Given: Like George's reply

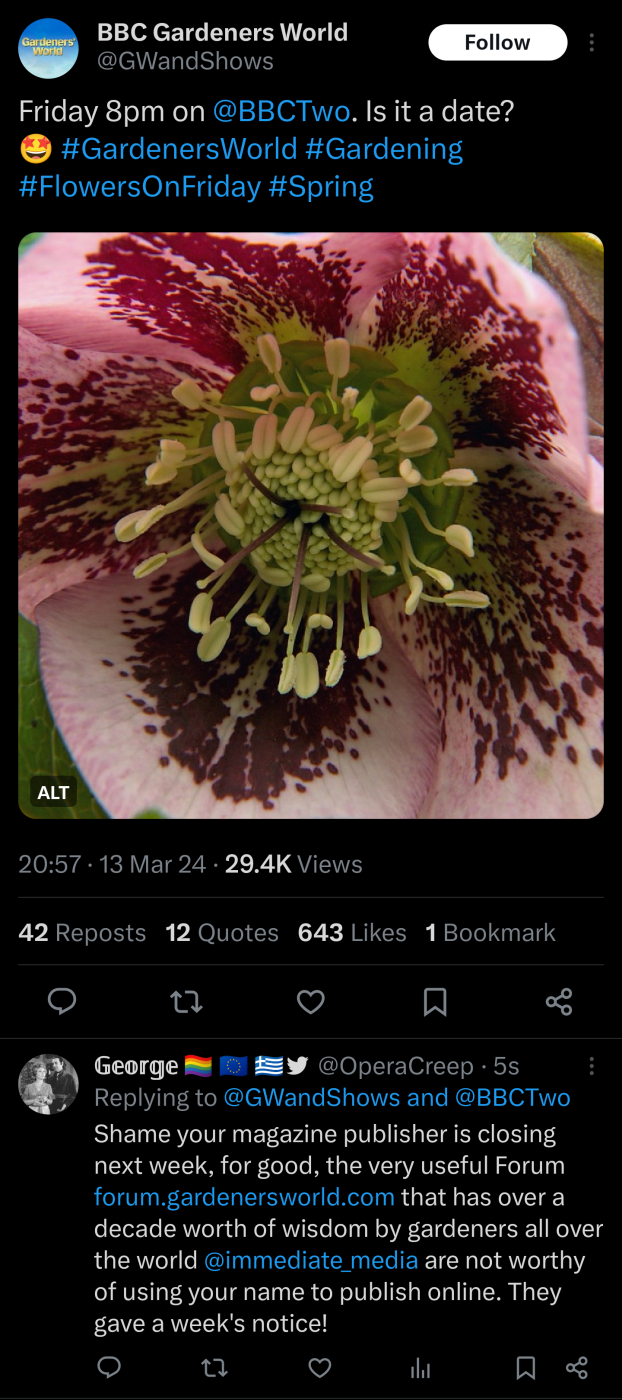Looking at the screenshot, I should tap(319, 1367).
